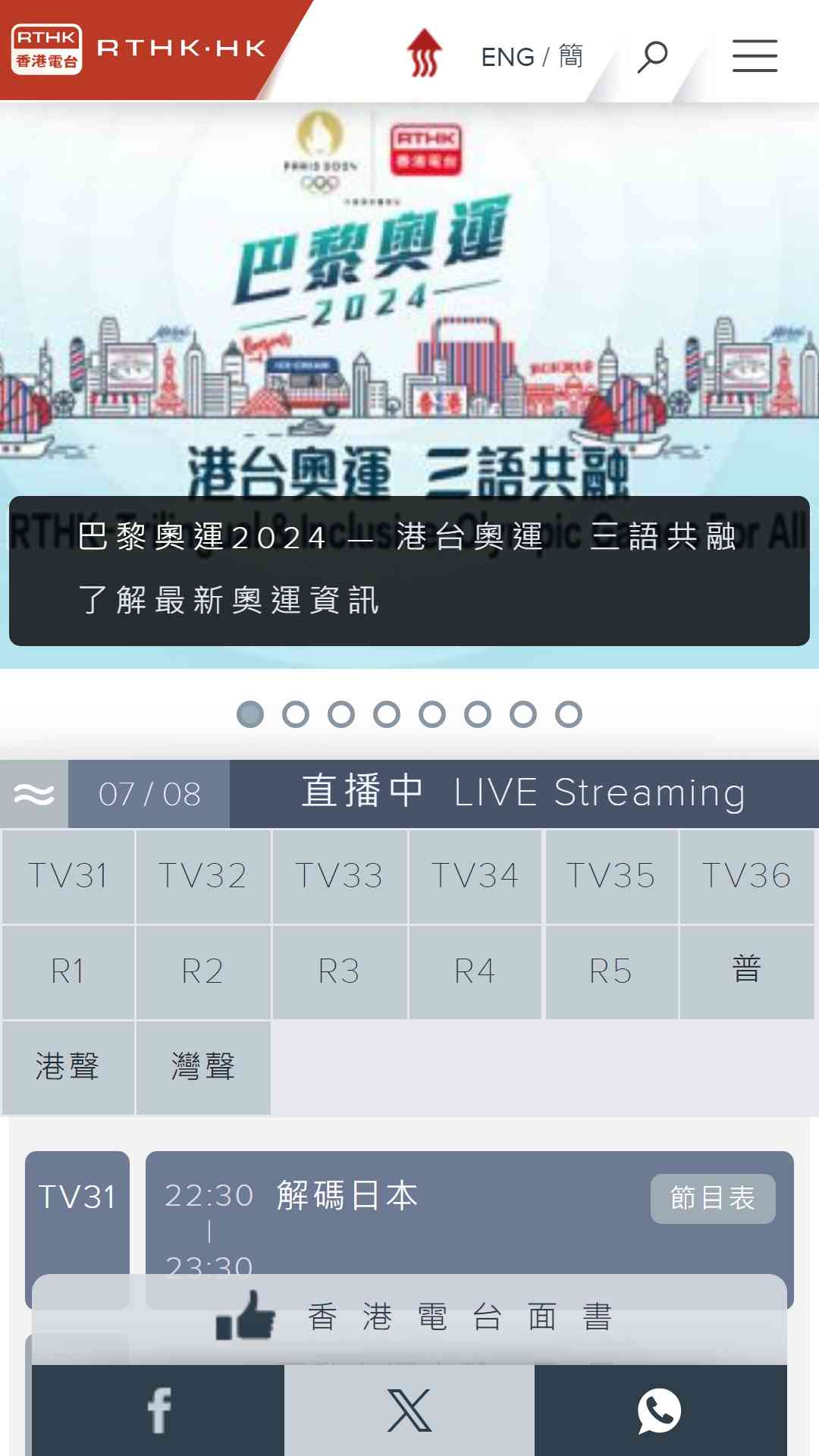Listen to R1 radio channel

[68, 971]
